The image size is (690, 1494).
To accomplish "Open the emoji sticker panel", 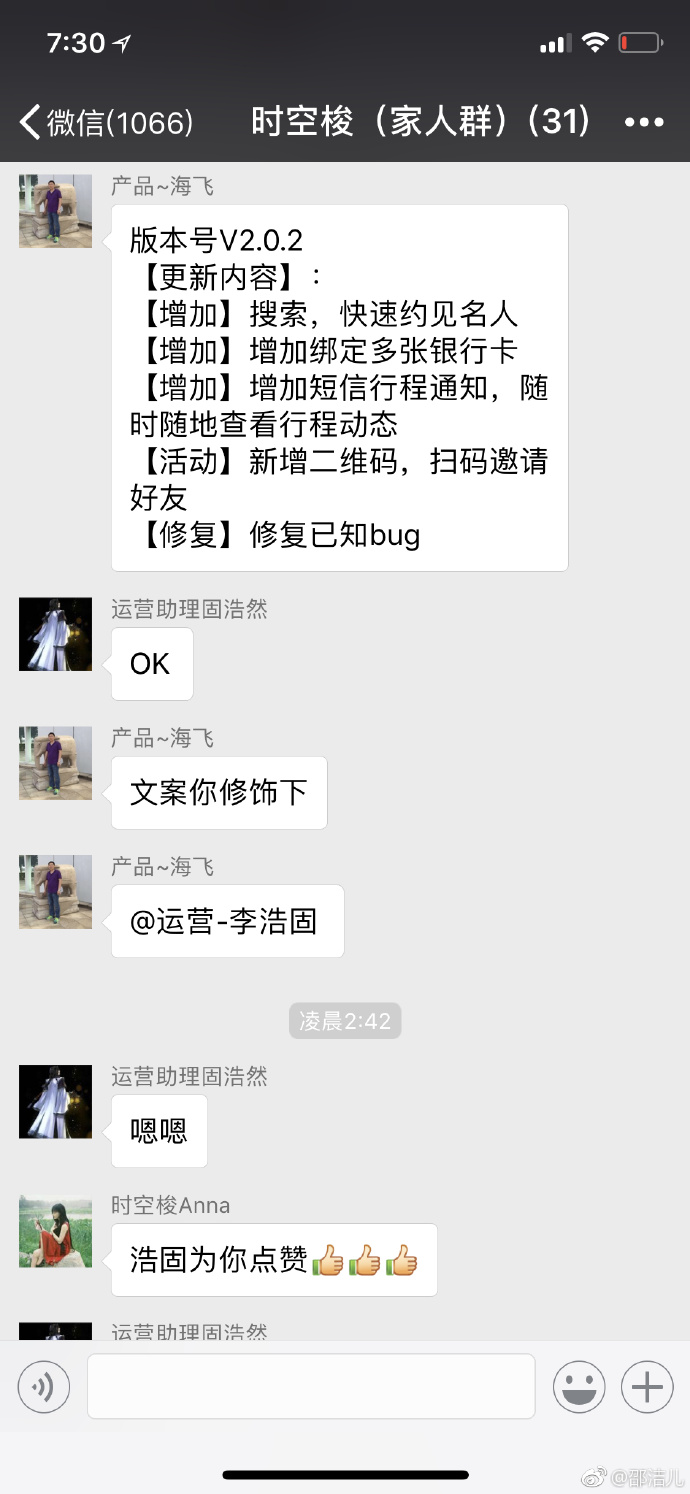I will pyautogui.click(x=579, y=1387).
